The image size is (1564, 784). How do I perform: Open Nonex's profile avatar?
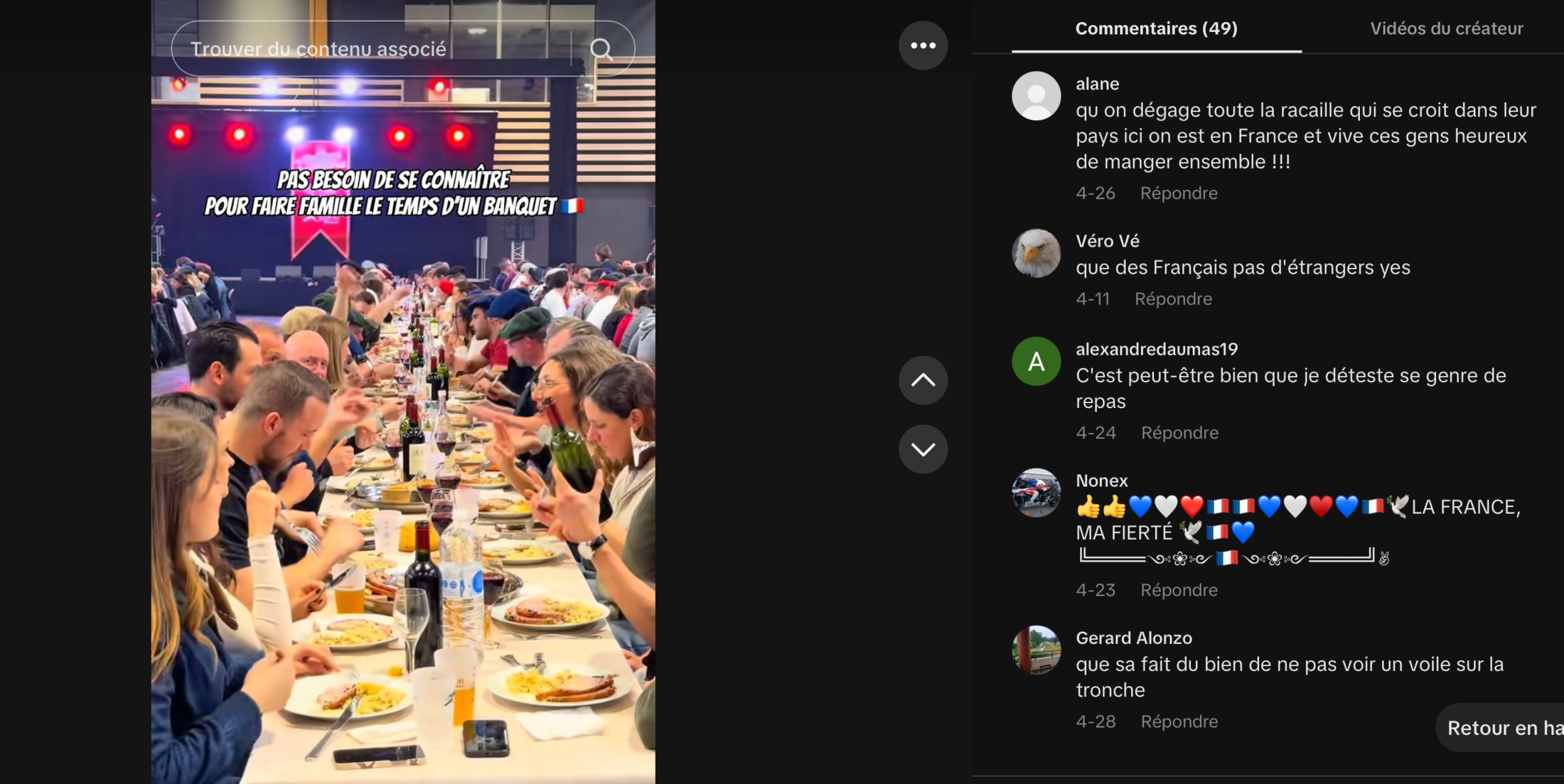coord(1036,493)
